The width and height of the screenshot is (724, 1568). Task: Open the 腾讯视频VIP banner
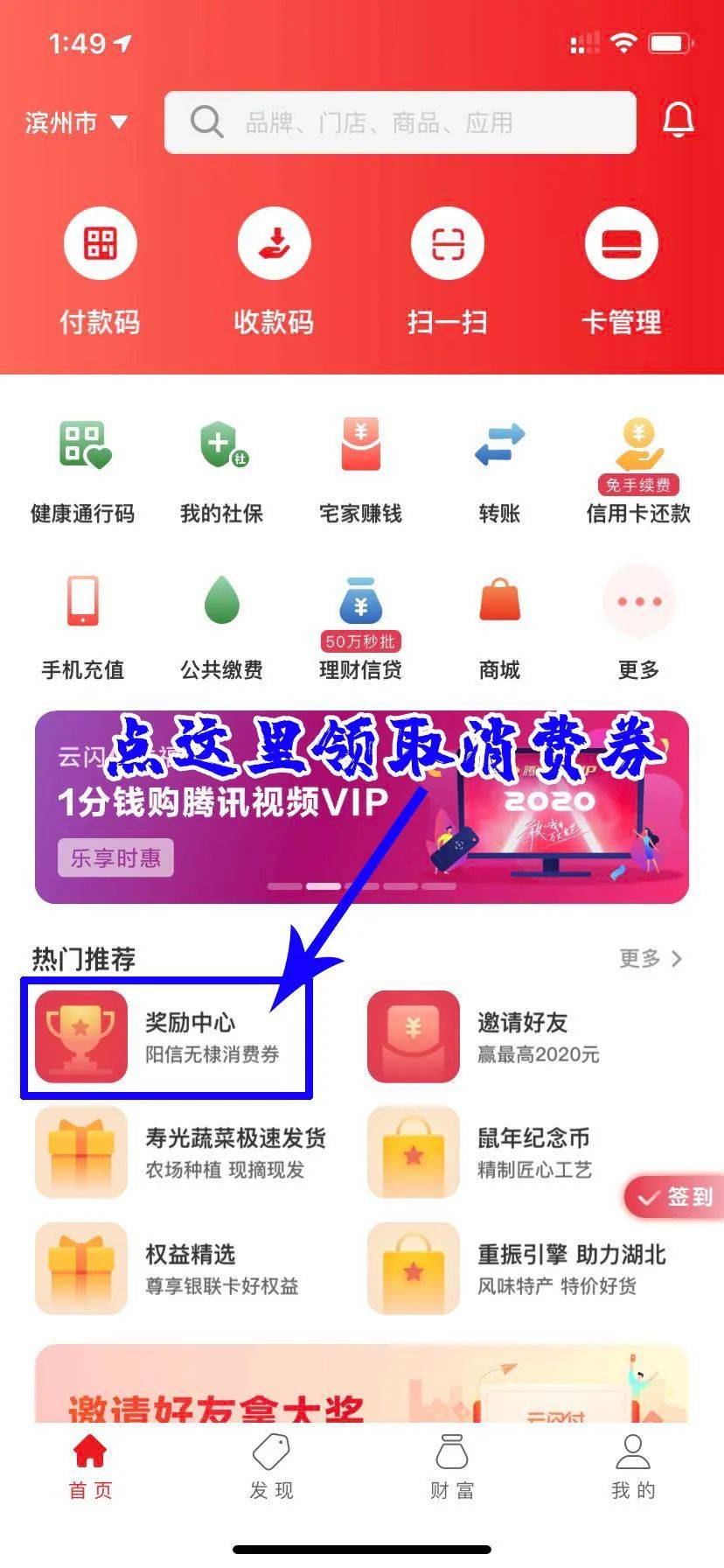point(362,807)
